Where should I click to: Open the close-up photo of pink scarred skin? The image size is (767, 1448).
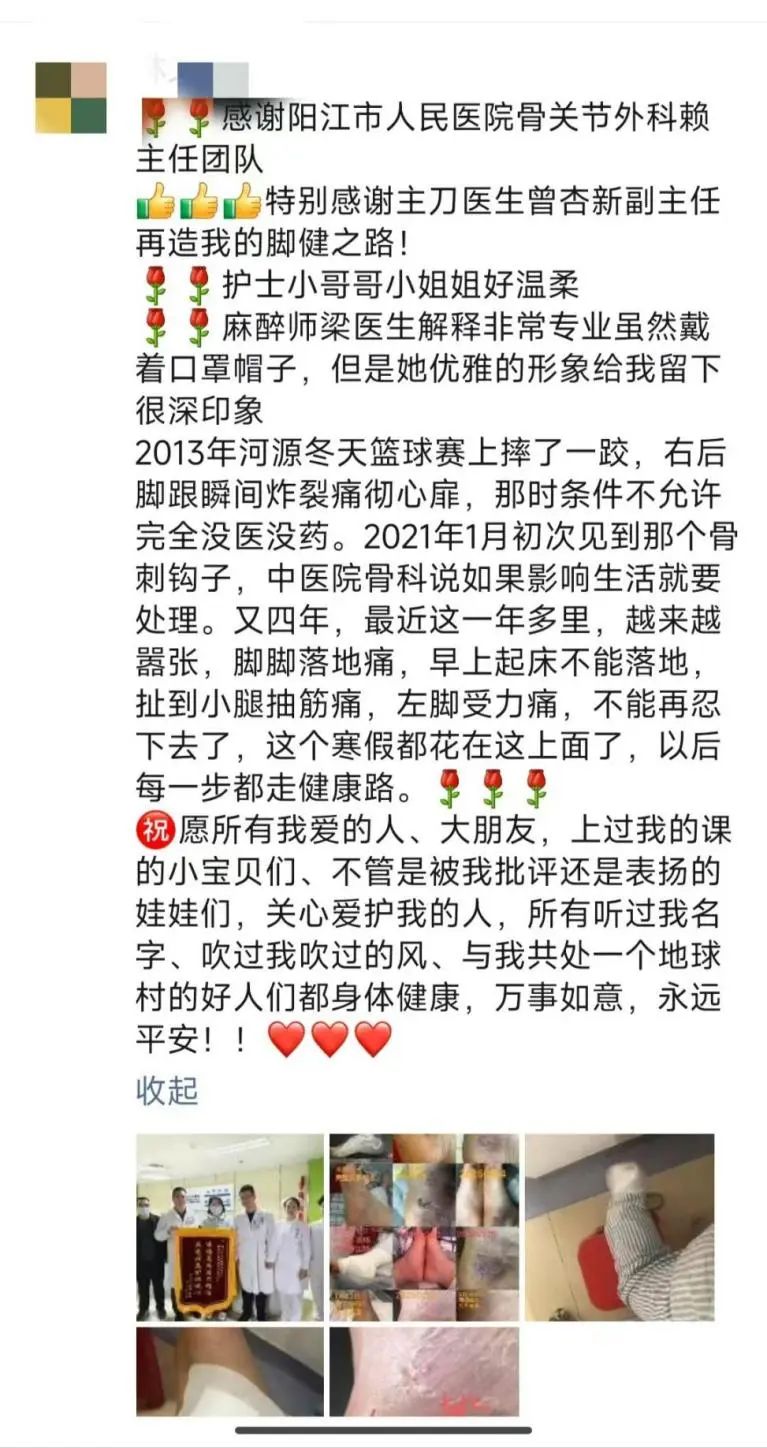click(424, 1371)
